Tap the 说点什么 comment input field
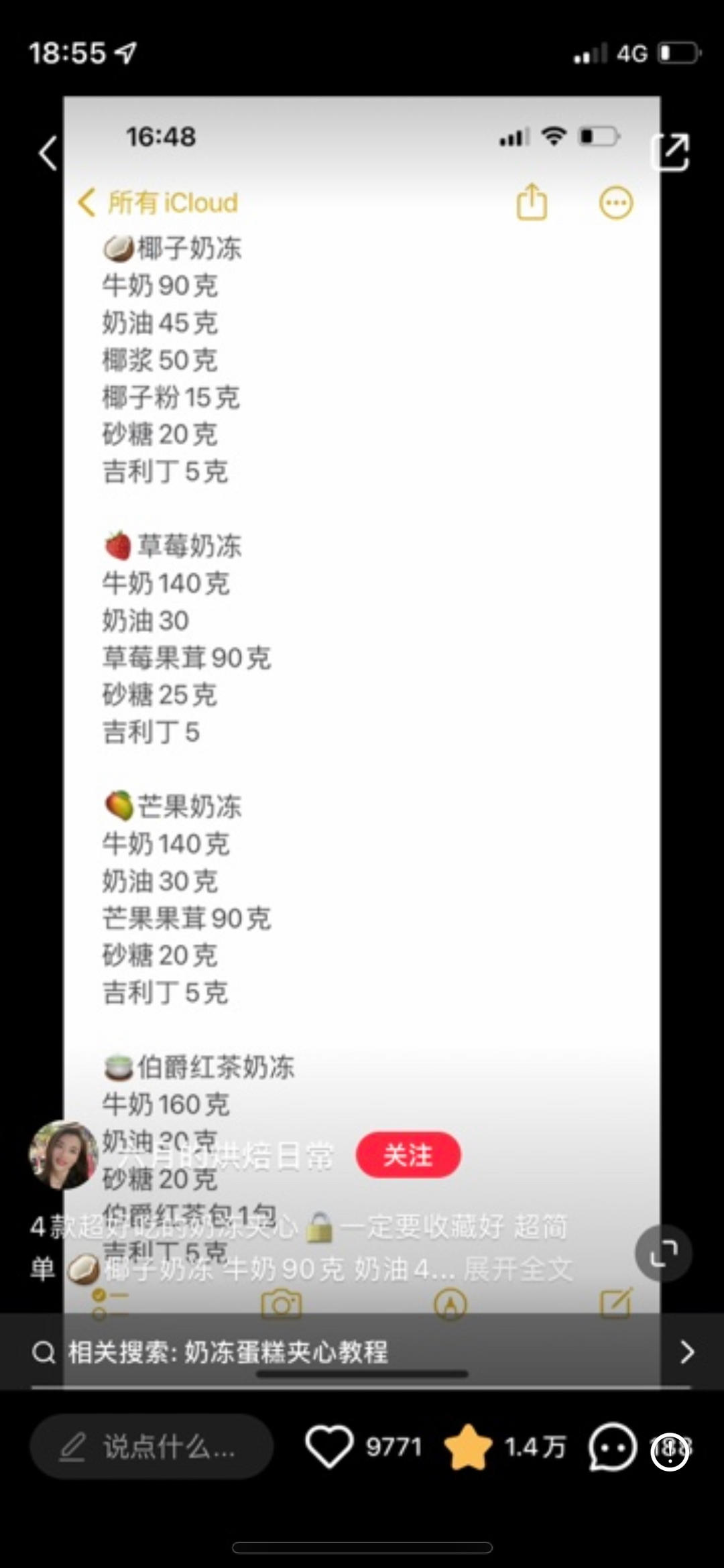The height and width of the screenshot is (1568, 724). point(151,1447)
